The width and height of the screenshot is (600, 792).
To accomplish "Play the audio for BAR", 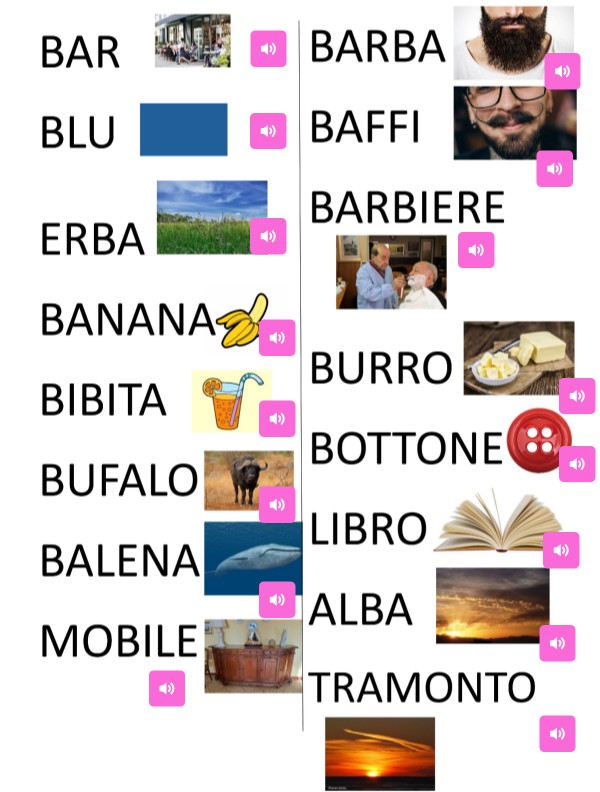I will click(268, 49).
